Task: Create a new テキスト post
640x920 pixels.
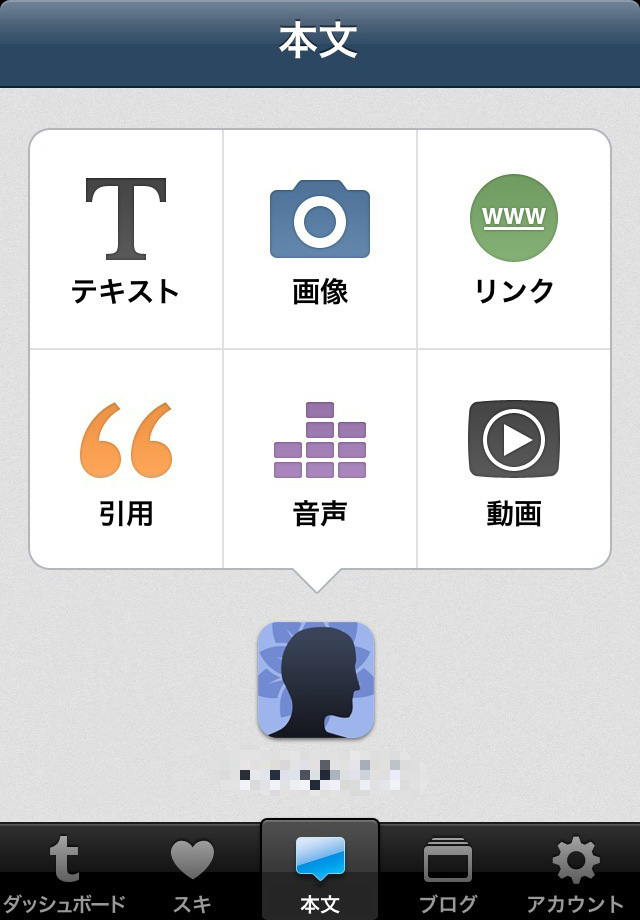Action: click(126, 240)
